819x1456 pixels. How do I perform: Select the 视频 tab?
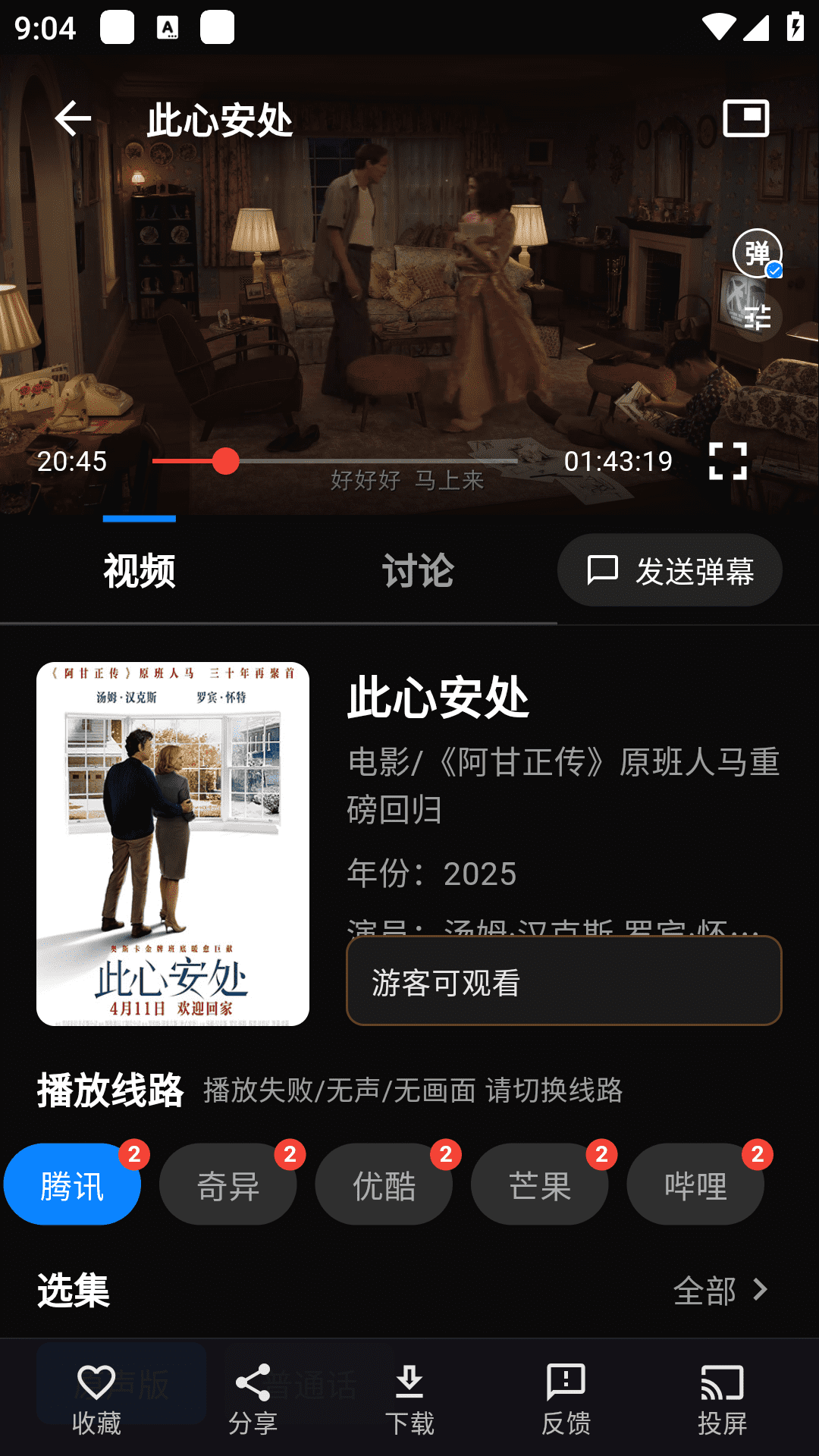(x=140, y=570)
